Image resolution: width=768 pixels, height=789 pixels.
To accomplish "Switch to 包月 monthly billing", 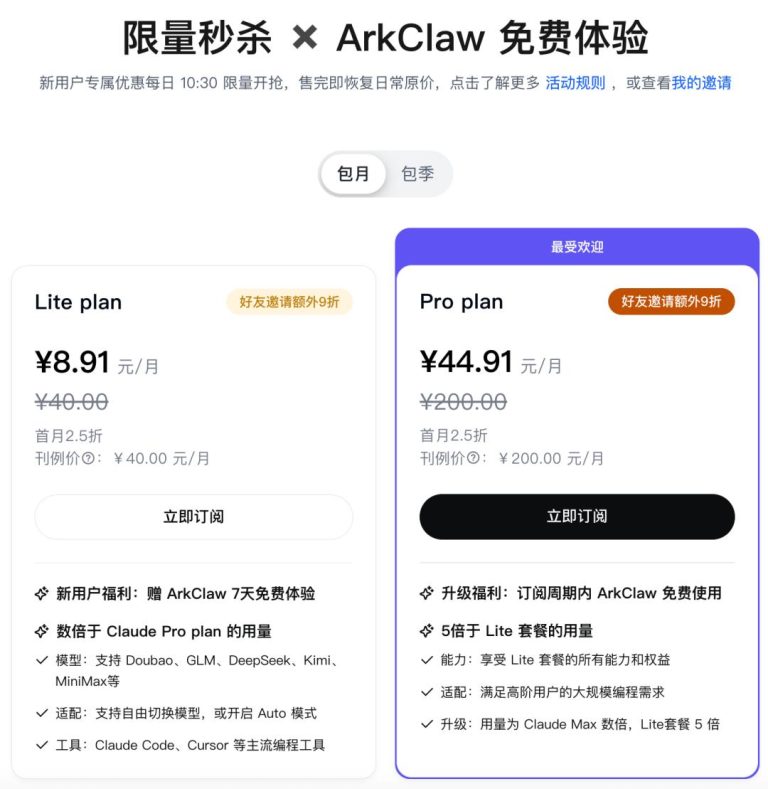I will pyautogui.click(x=353, y=174).
